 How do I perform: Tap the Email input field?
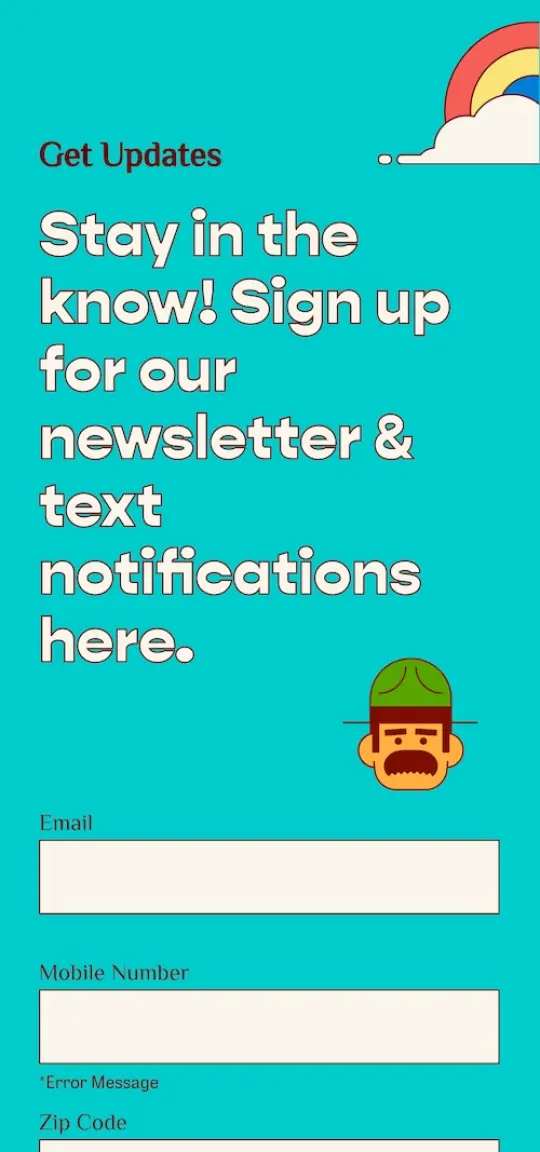(269, 876)
